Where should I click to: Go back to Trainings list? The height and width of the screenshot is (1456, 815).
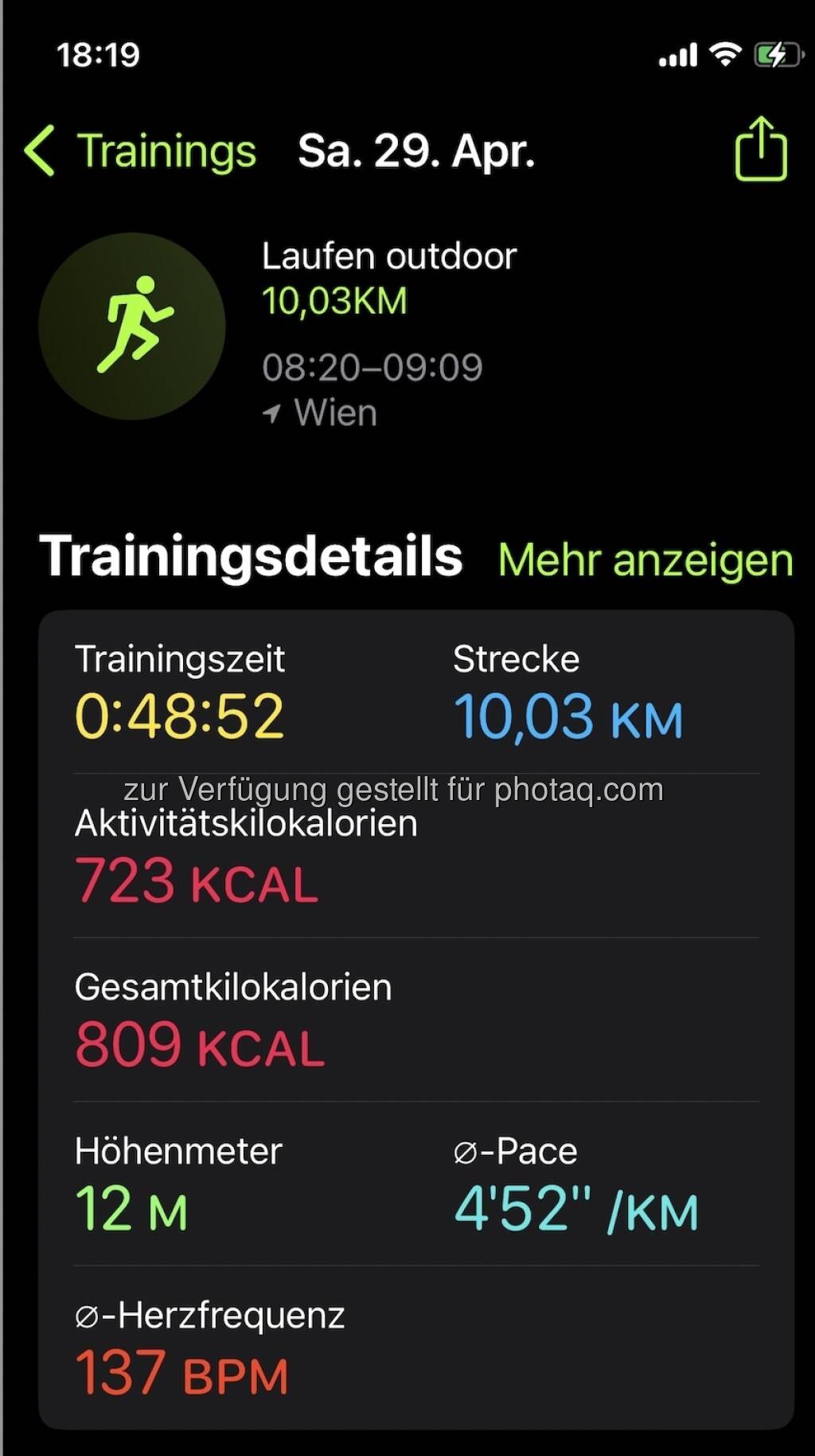click(141, 151)
